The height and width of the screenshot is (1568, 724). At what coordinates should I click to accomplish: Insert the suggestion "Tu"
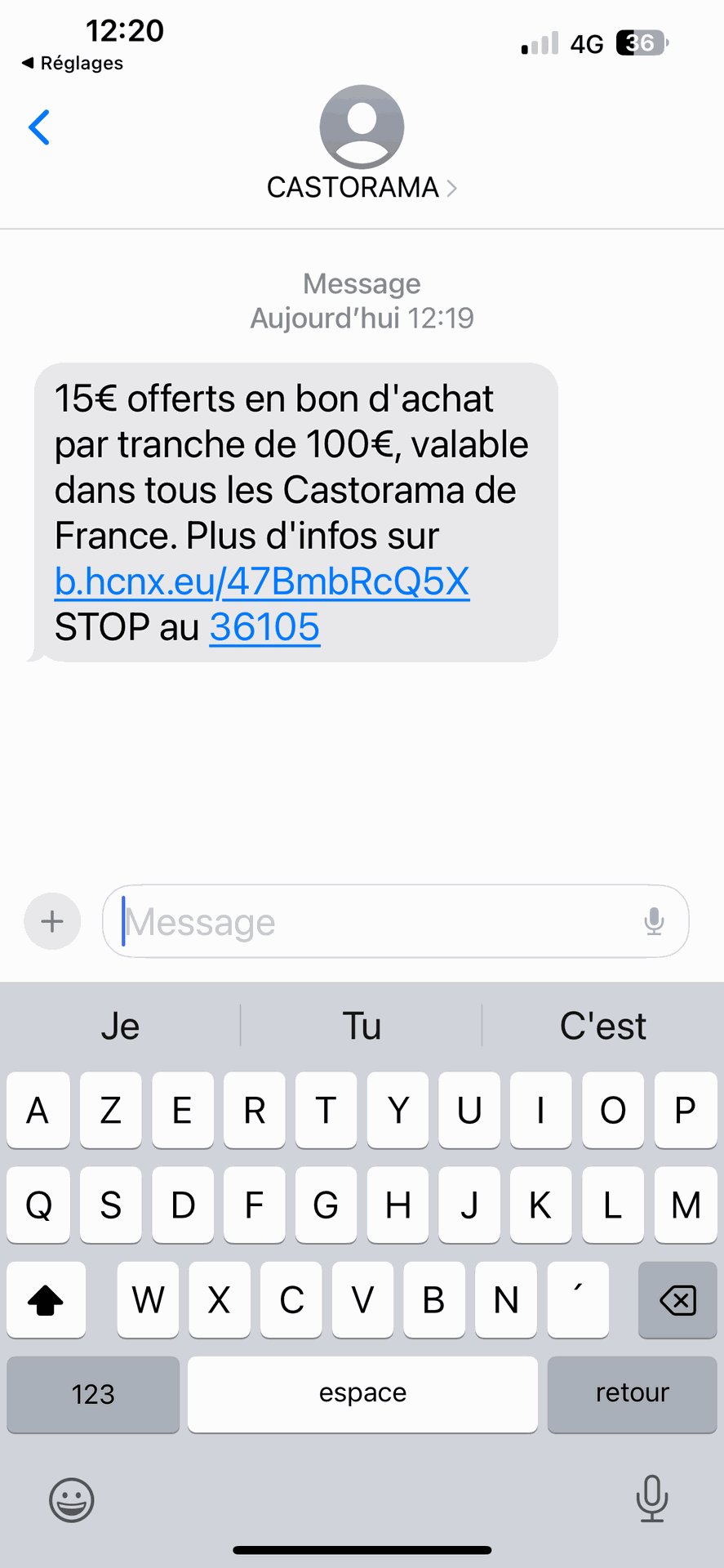tap(362, 1026)
